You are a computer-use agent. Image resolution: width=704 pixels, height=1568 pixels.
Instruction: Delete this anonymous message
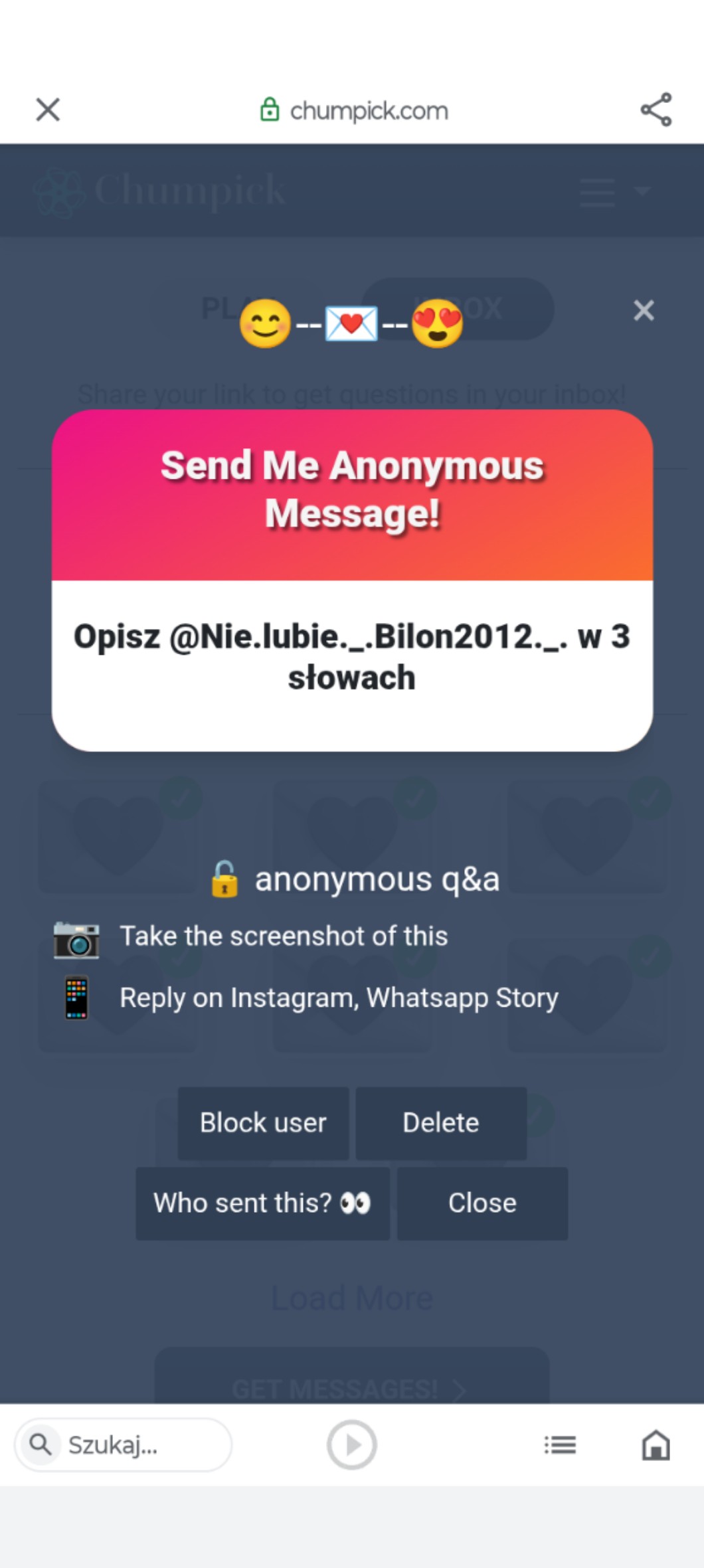pos(441,1123)
